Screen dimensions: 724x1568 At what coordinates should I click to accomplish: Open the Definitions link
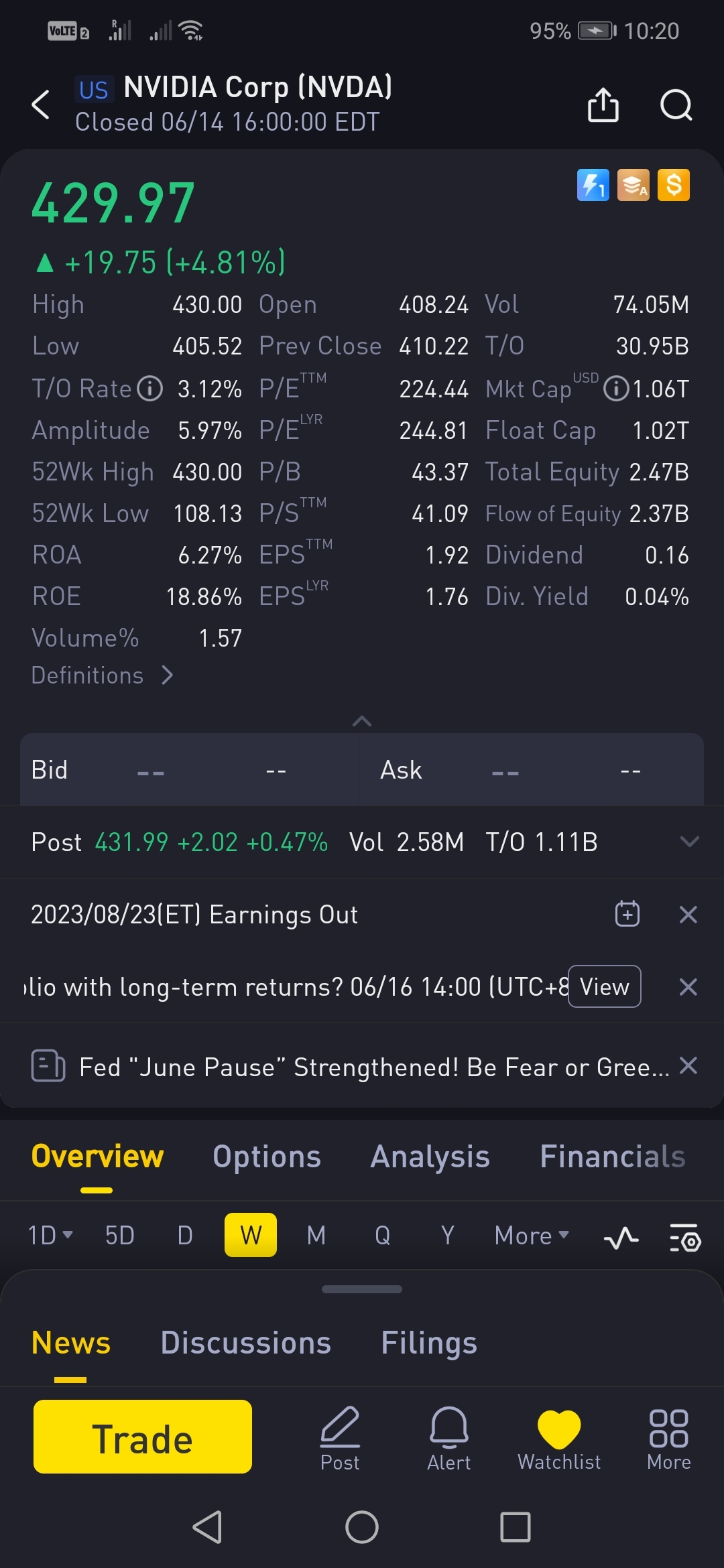tap(102, 675)
